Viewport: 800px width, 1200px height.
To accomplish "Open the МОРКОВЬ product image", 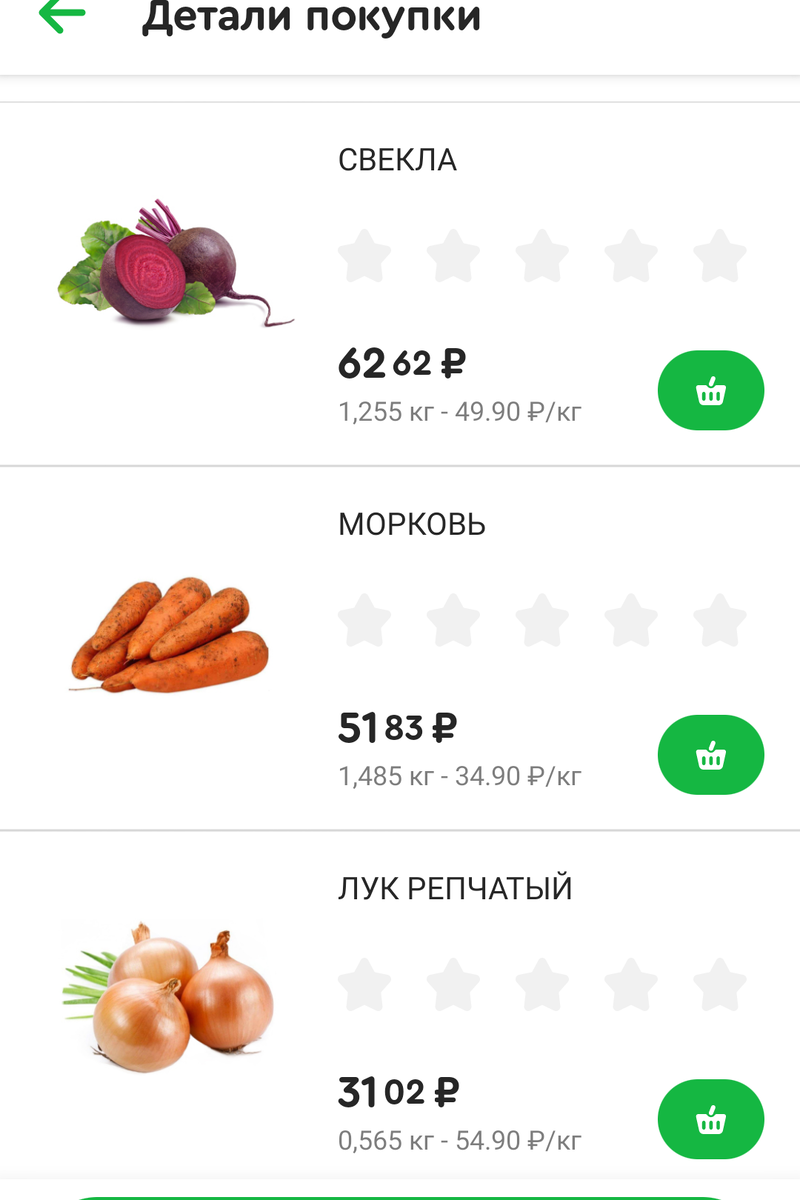I will pos(171,636).
